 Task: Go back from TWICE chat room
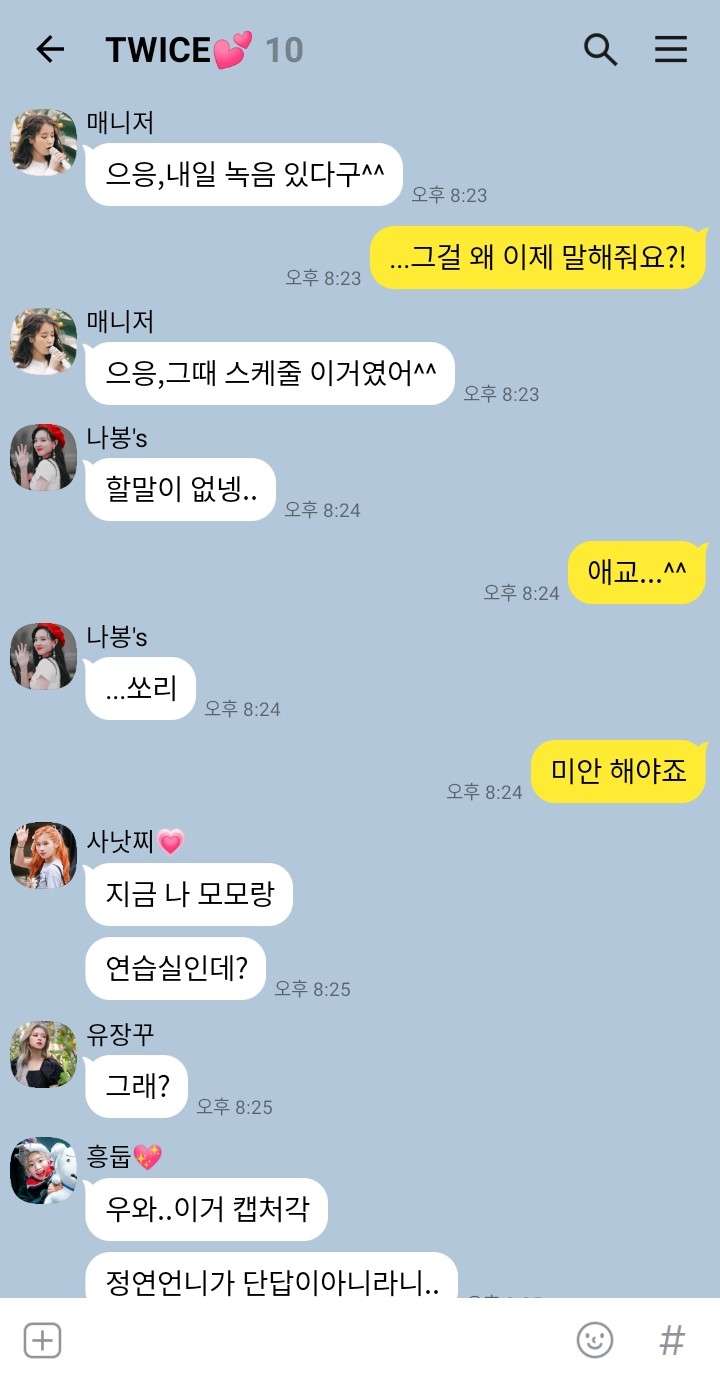point(49,50)
